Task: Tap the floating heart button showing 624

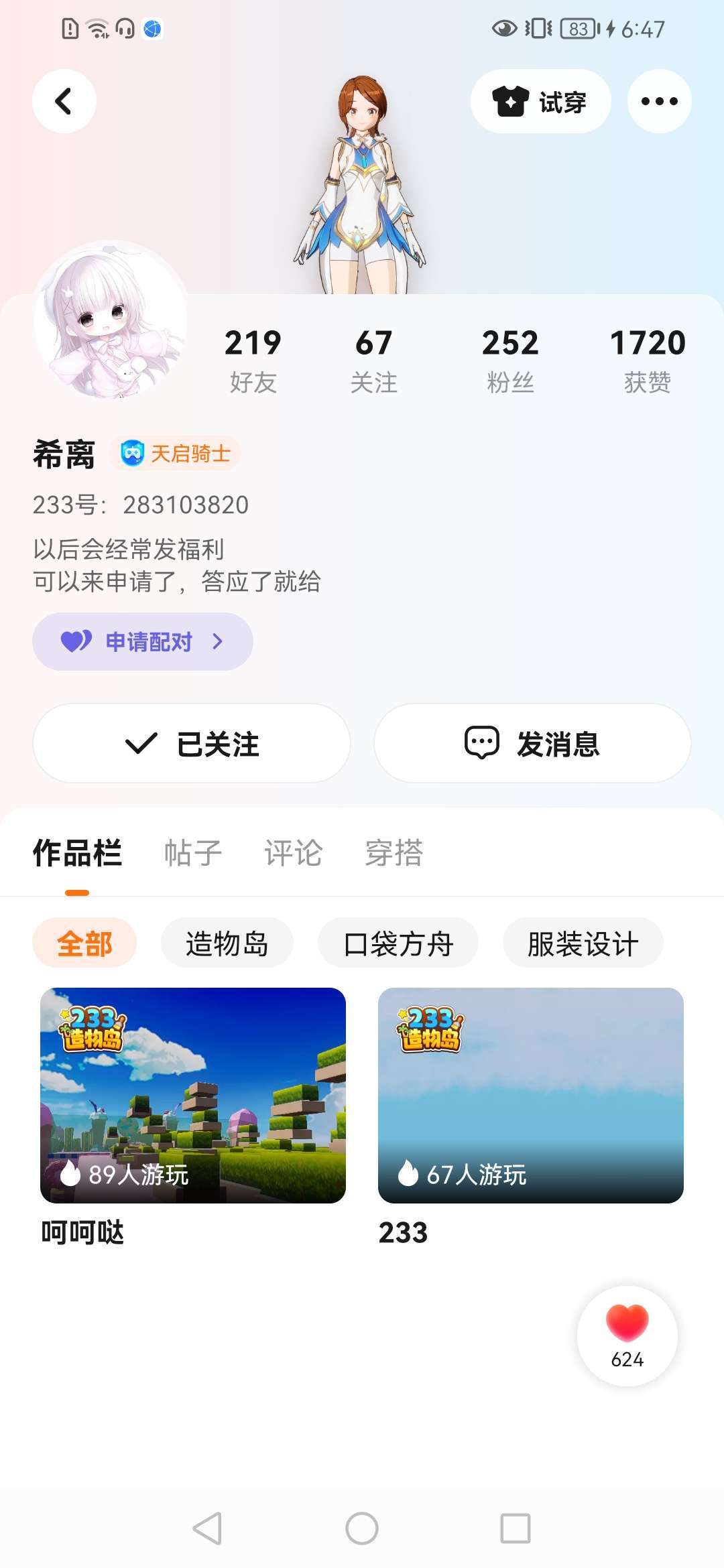Action: pos(627,1335)
